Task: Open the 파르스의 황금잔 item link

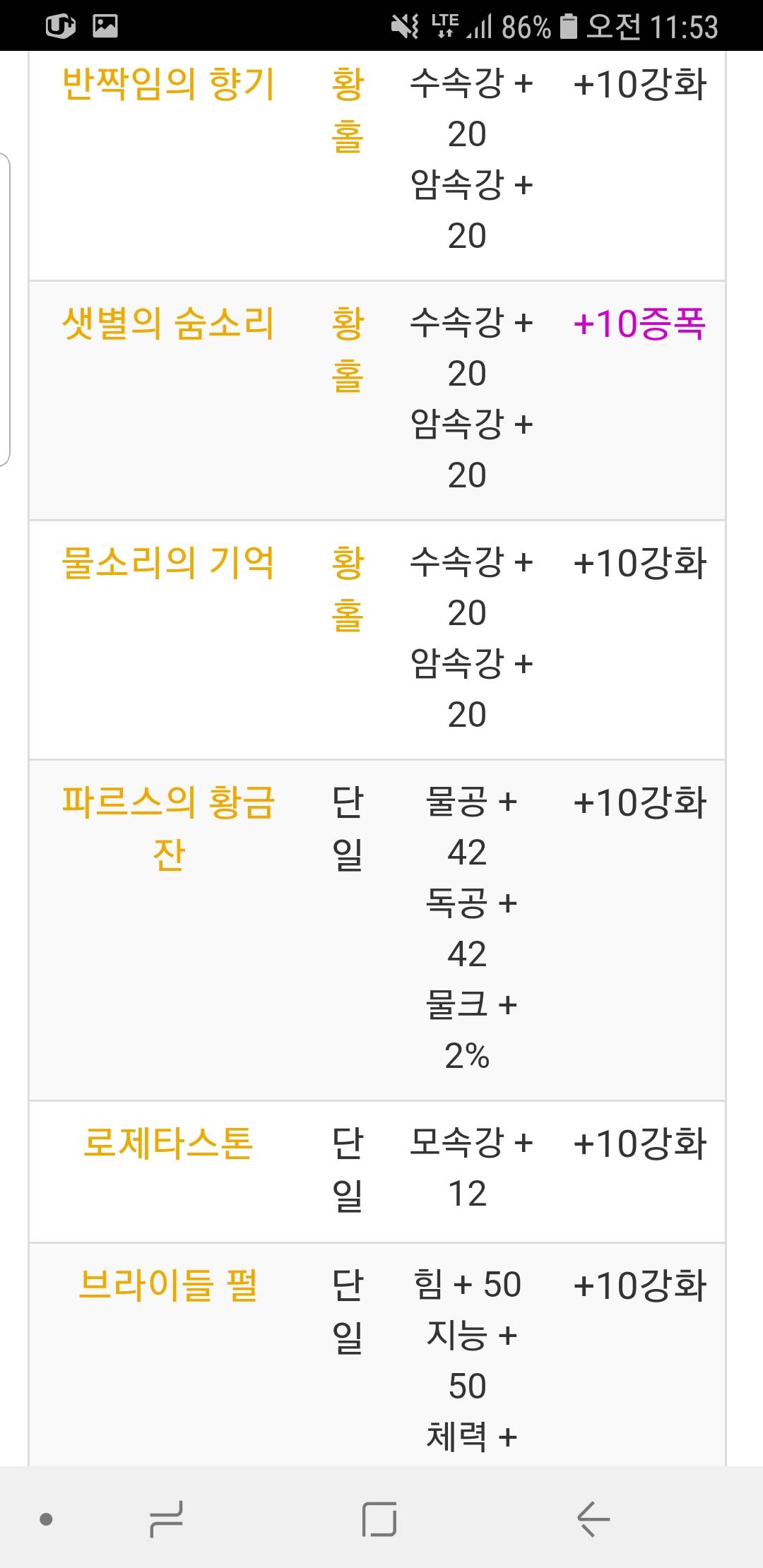Action: (168, 828)
